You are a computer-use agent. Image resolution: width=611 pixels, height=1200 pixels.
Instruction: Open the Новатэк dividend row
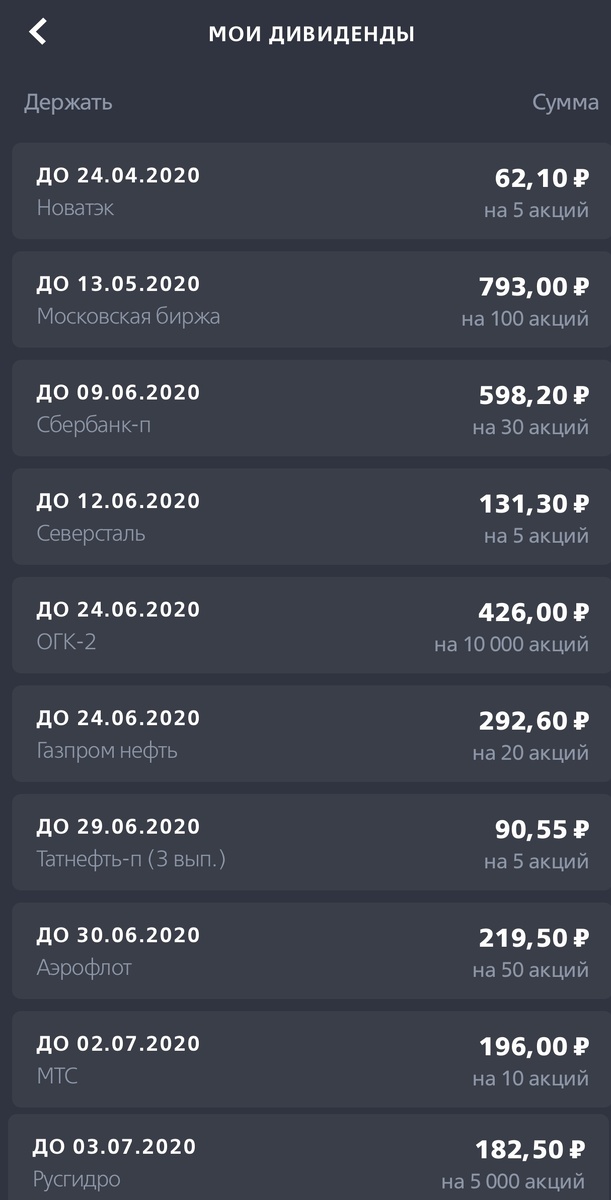[x=310, y=191]
